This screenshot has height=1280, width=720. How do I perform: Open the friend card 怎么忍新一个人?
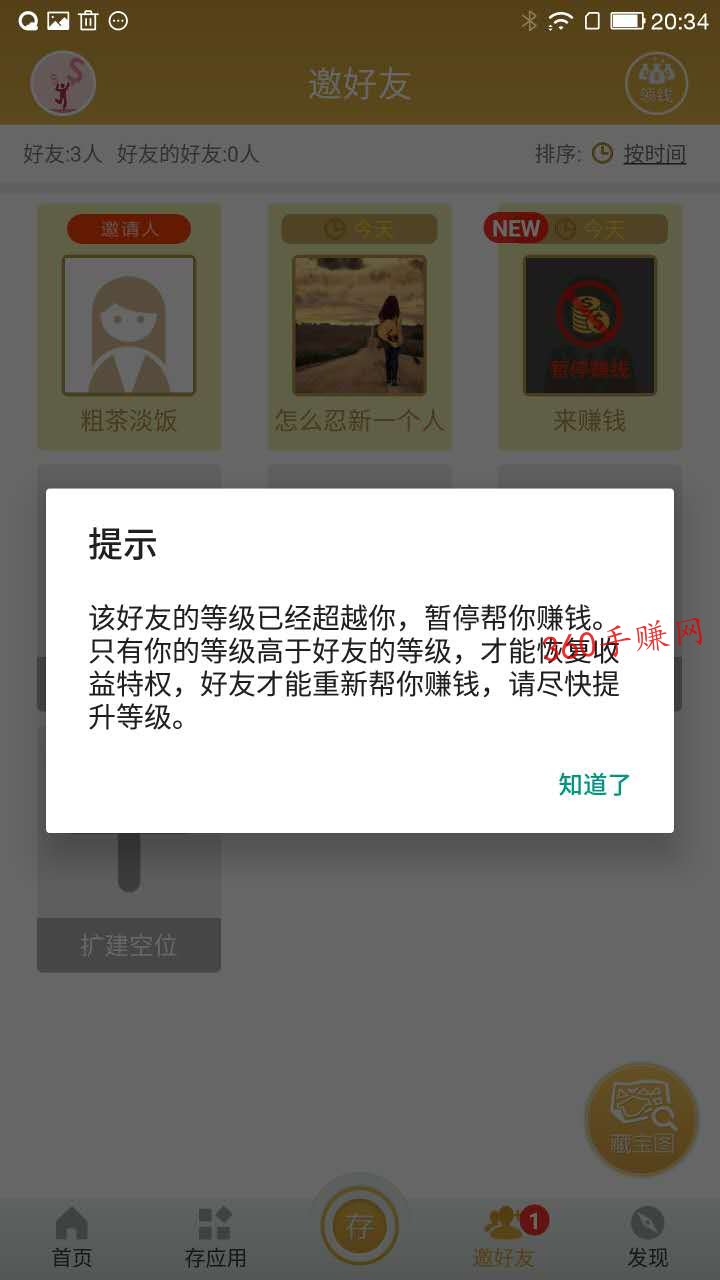[x=359, y=327]
